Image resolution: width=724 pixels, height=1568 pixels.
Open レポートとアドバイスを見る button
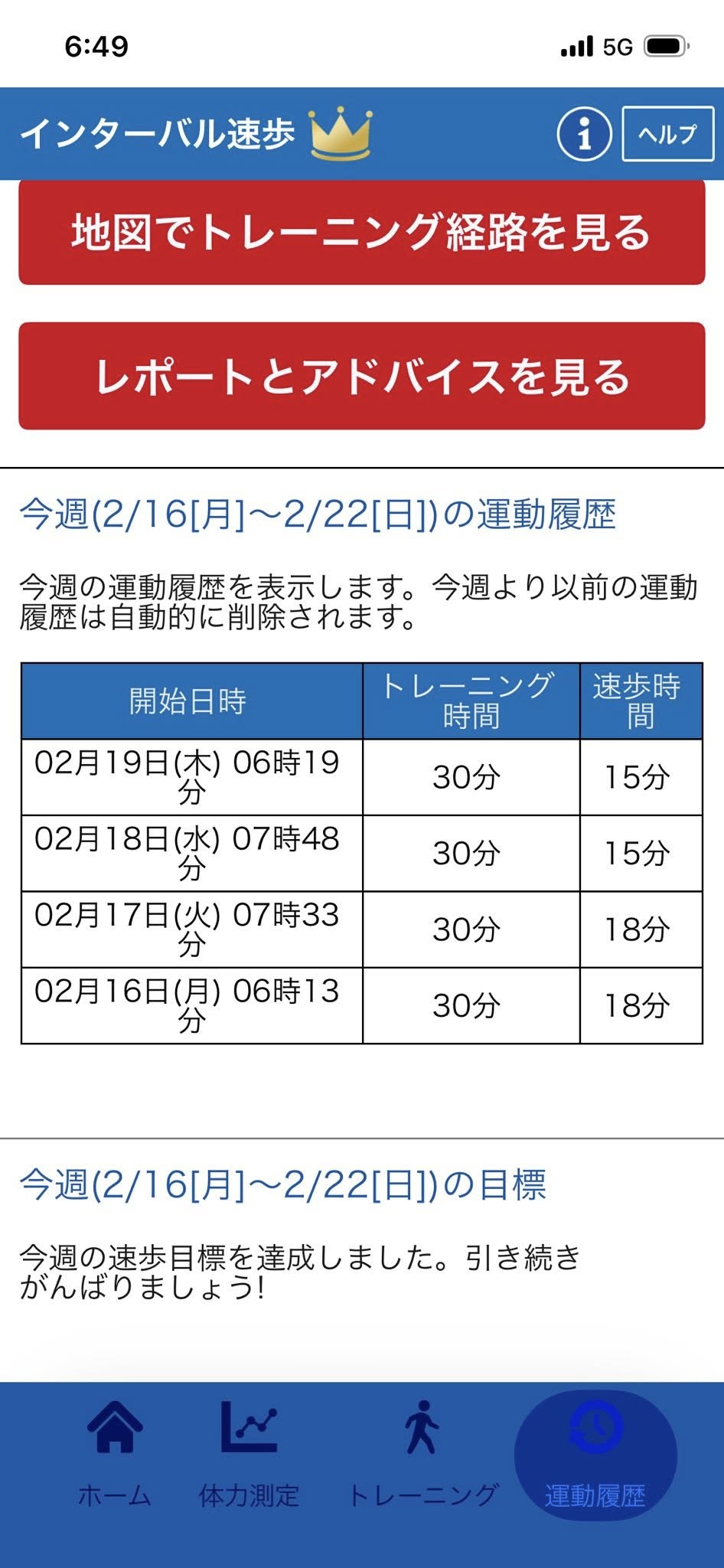(x=361, y=376)
